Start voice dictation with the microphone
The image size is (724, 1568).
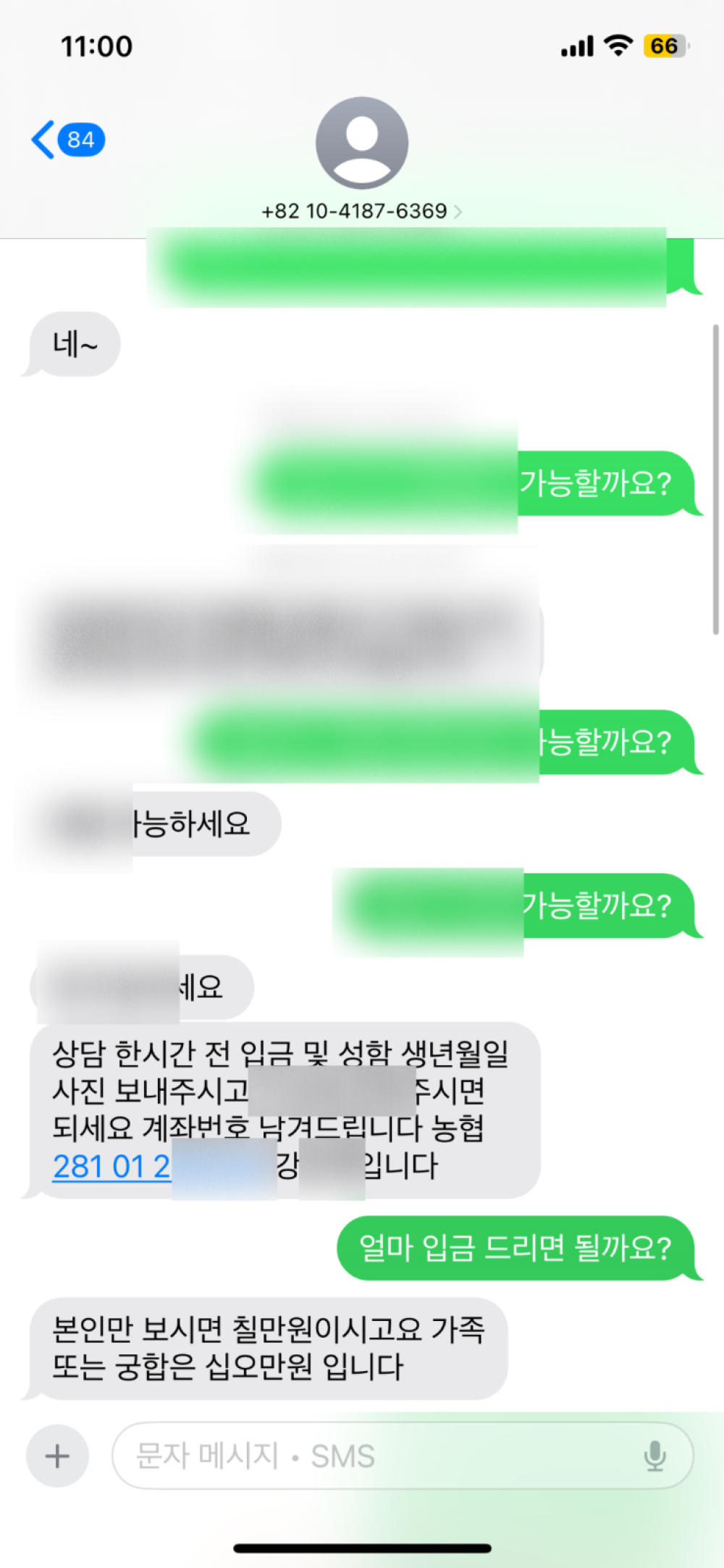click(654, 1456)
